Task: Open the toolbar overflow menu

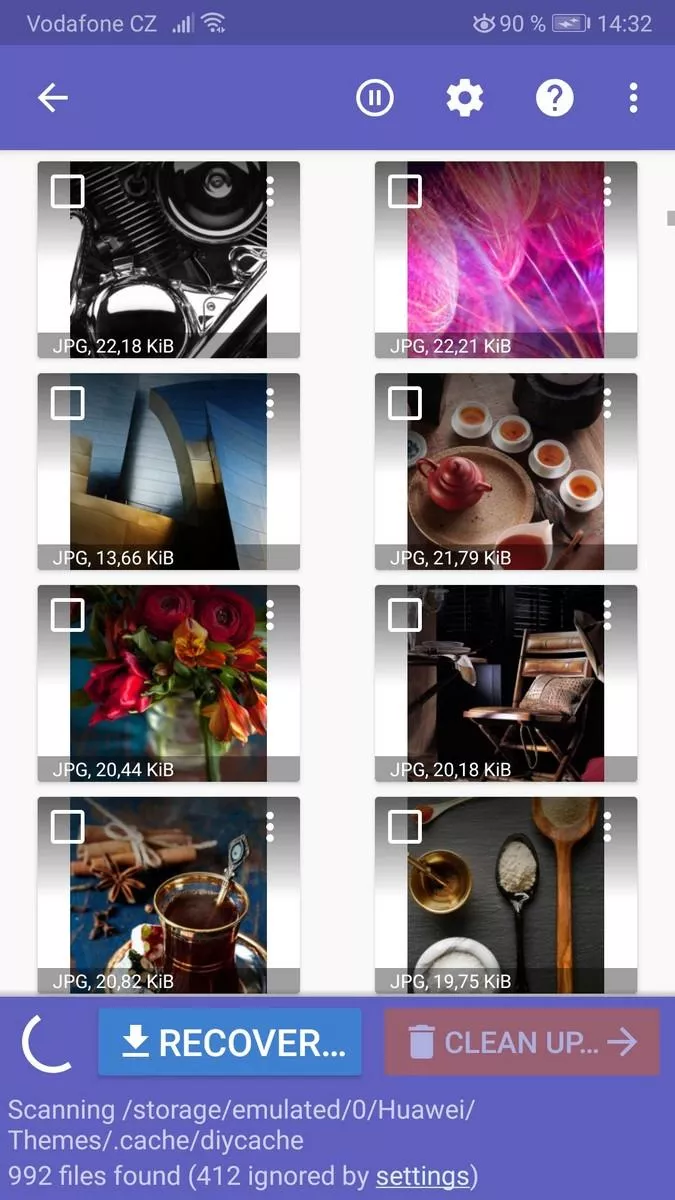Action: click(633, 98)
